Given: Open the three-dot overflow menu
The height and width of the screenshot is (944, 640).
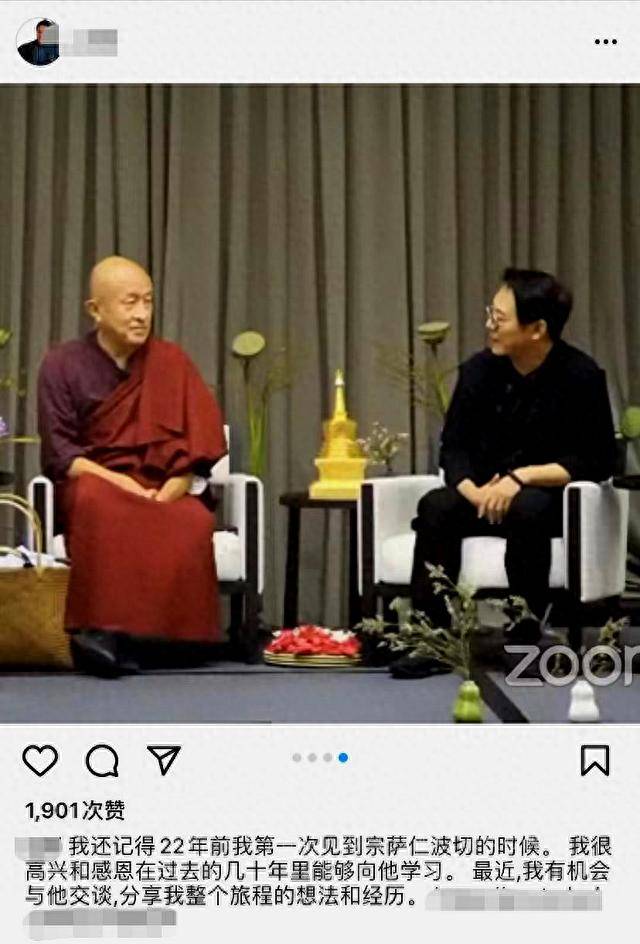Looking at the screenshot, I should point(605,42).
